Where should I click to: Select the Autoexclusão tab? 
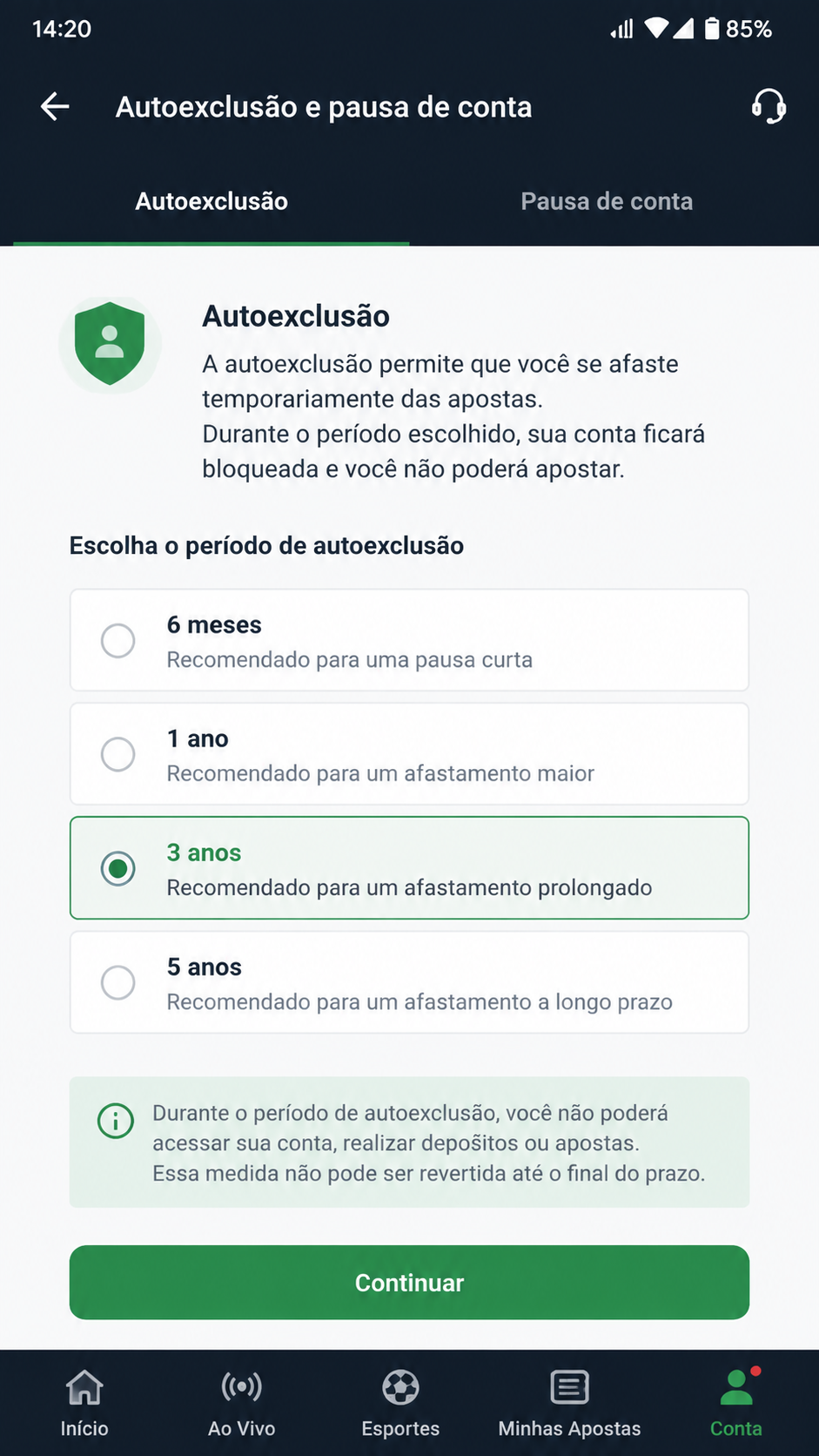click(211, 201)
